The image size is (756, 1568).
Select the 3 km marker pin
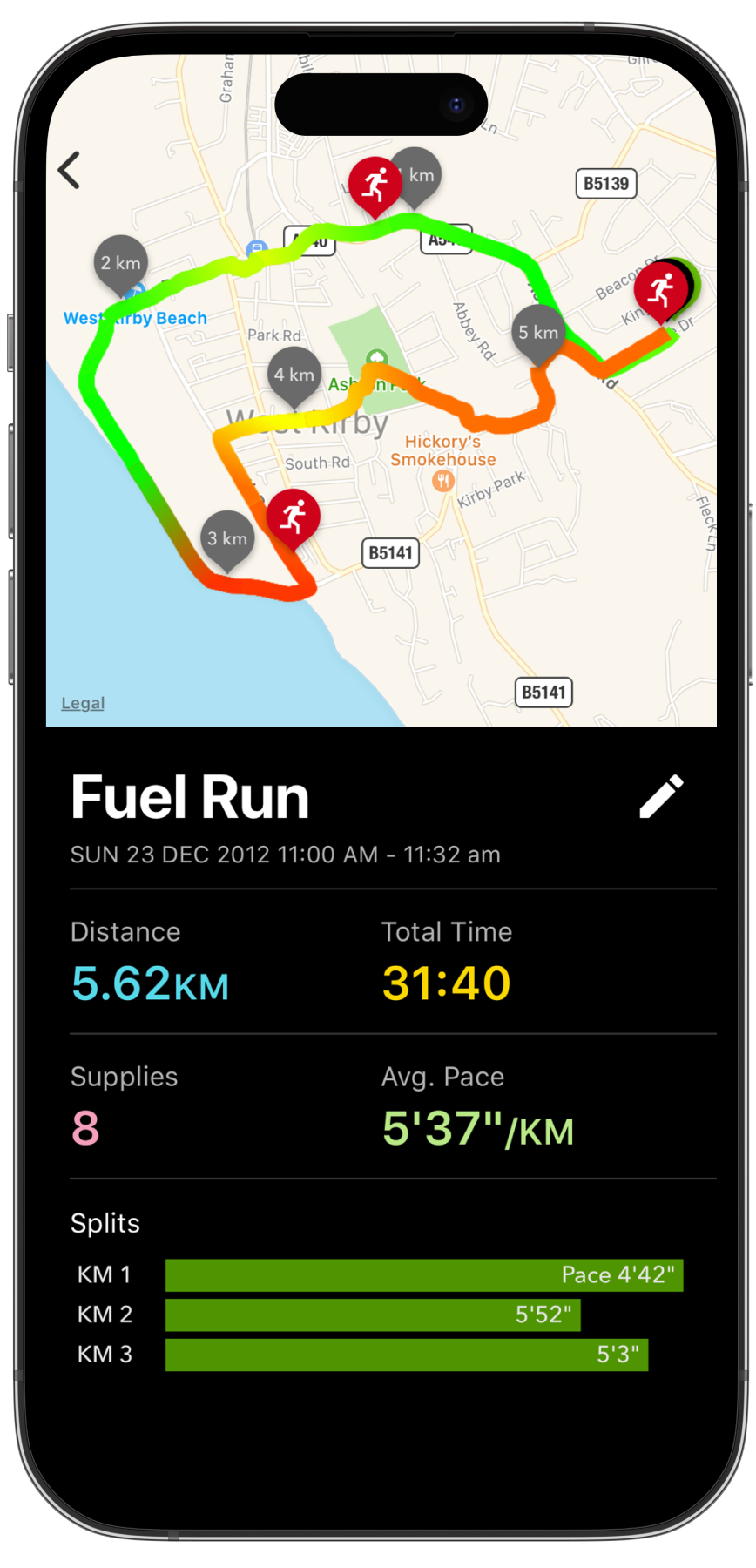(x=227, y=538)
